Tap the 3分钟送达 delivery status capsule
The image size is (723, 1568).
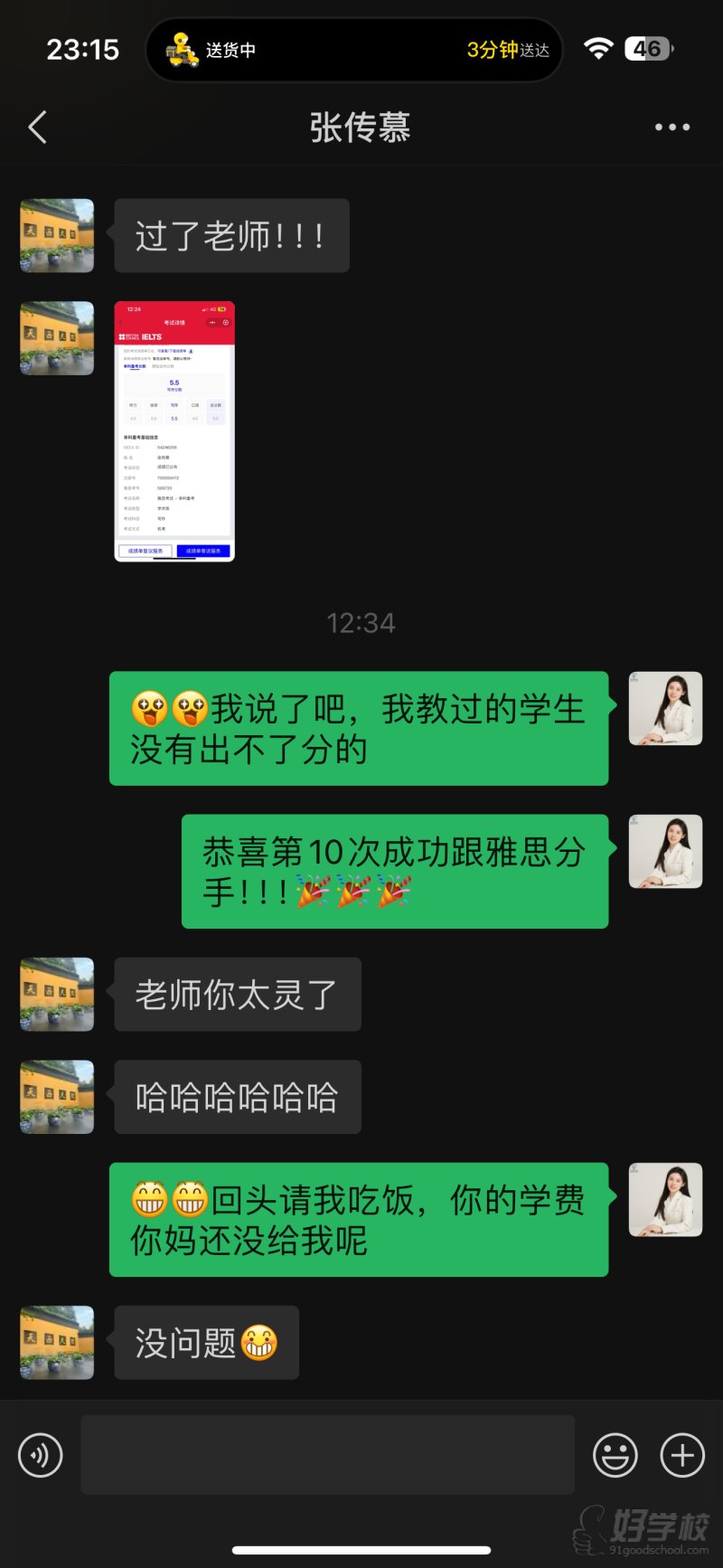point(508,50)
